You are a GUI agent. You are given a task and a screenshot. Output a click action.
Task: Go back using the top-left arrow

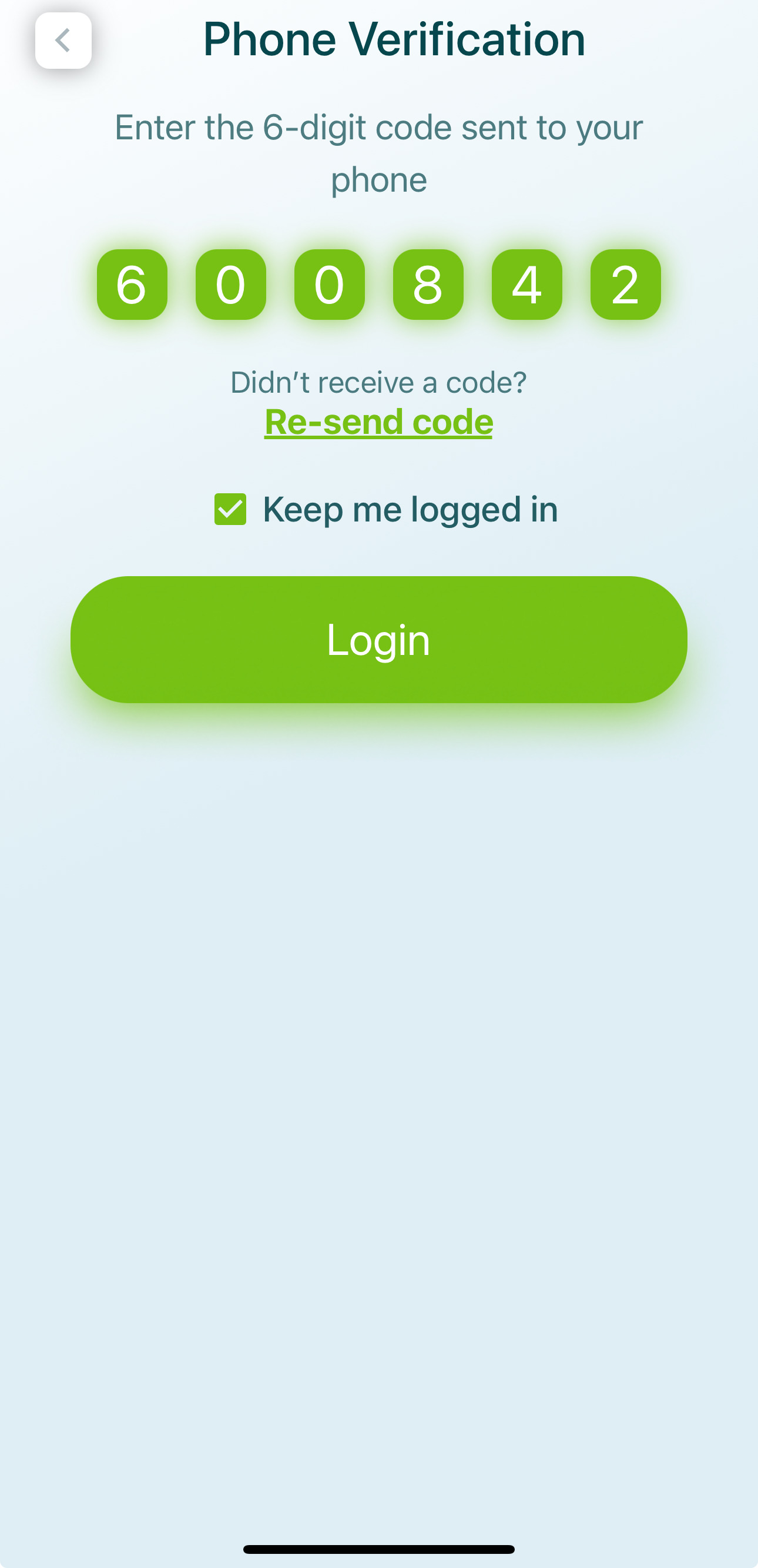pyautogui.click(x=63, y=41)
